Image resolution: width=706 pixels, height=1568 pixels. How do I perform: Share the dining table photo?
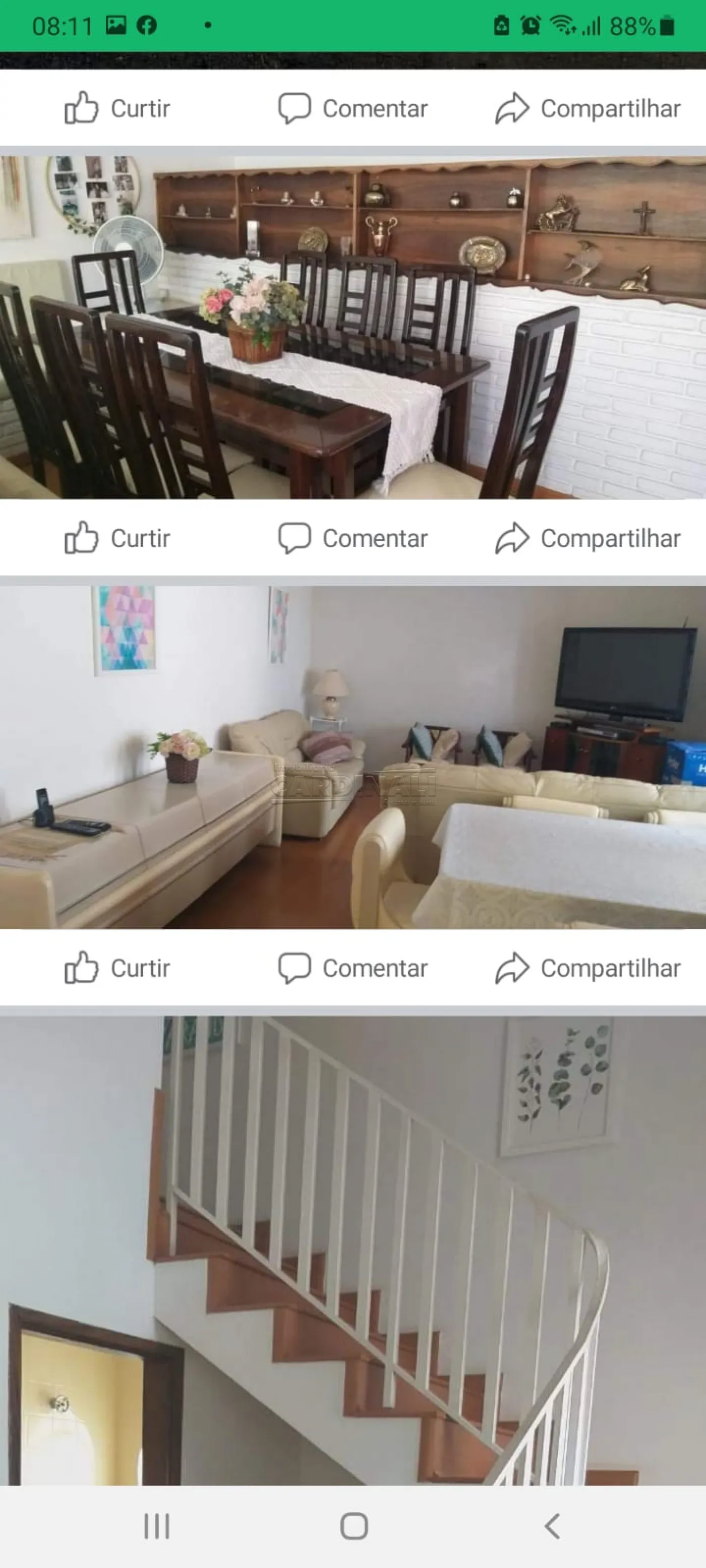pyautogui.click(x=588, y=538)
